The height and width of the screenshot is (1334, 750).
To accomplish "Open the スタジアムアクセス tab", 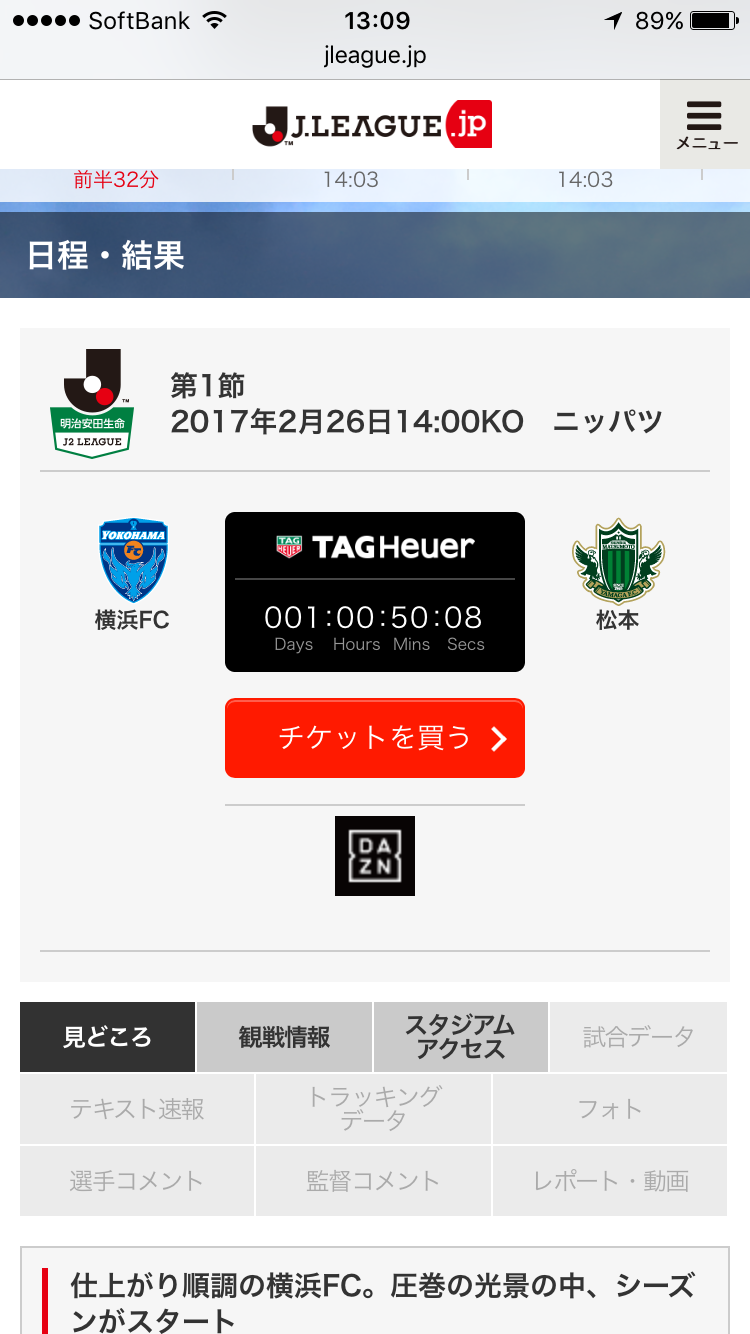I will (460, 1037).
